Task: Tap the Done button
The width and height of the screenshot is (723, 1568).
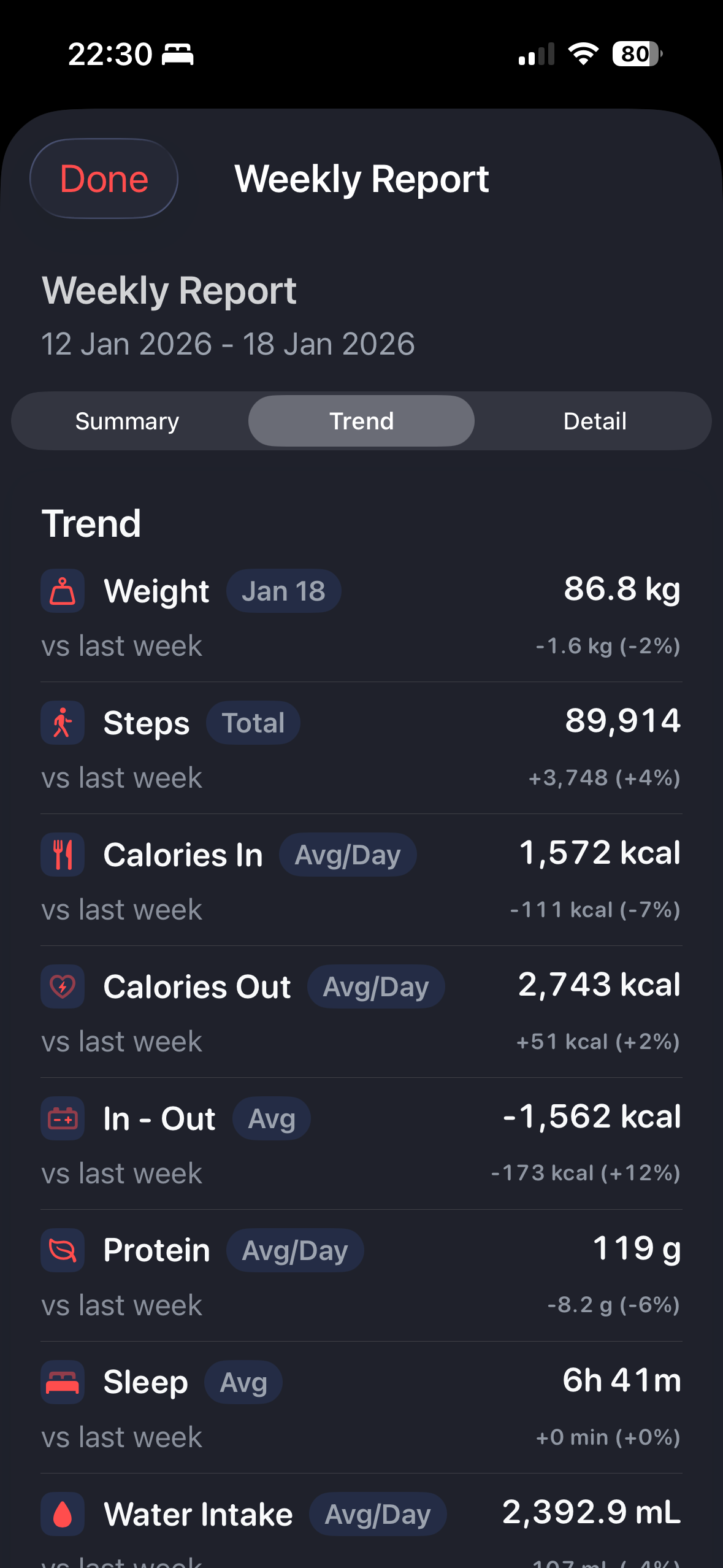Action: pos(103,179)
